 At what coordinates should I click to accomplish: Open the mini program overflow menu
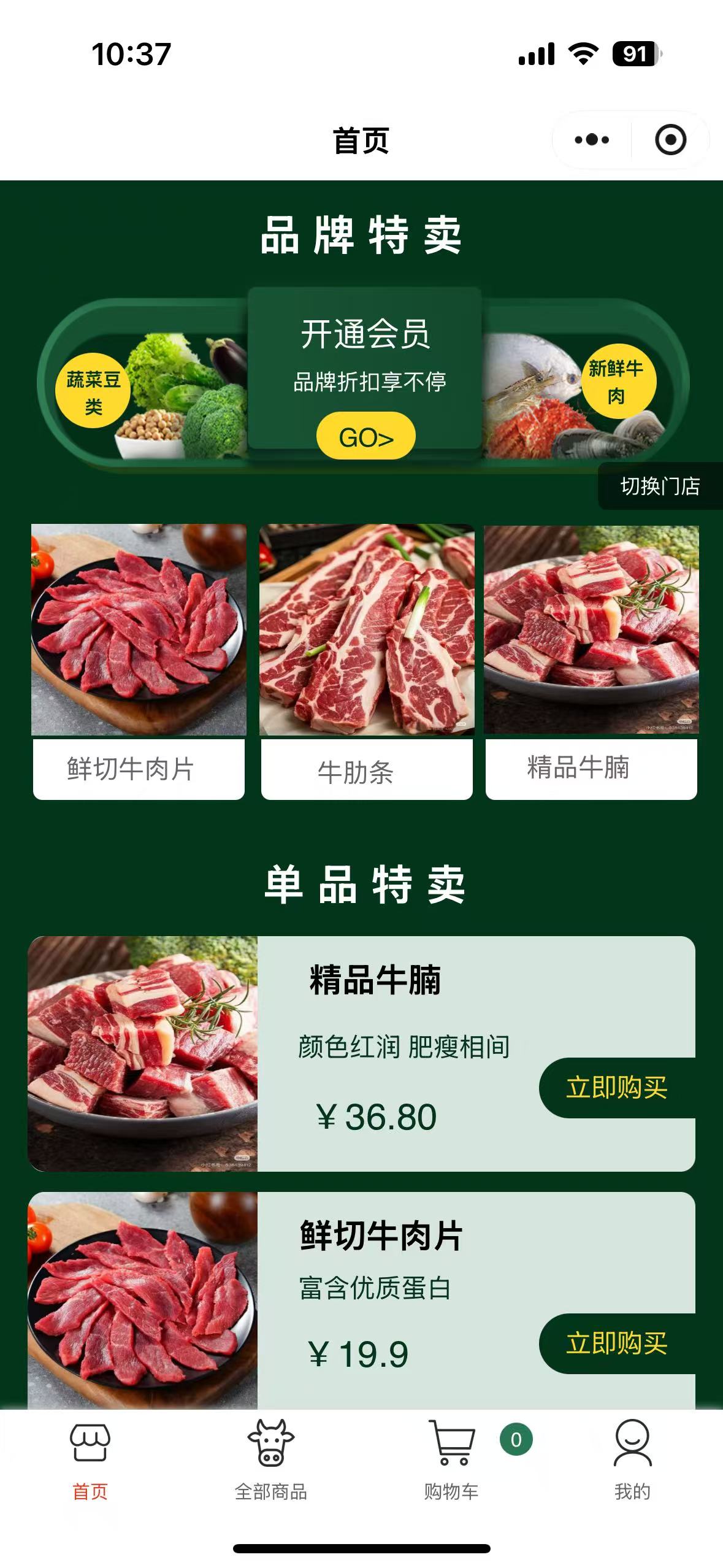[592, 140]
